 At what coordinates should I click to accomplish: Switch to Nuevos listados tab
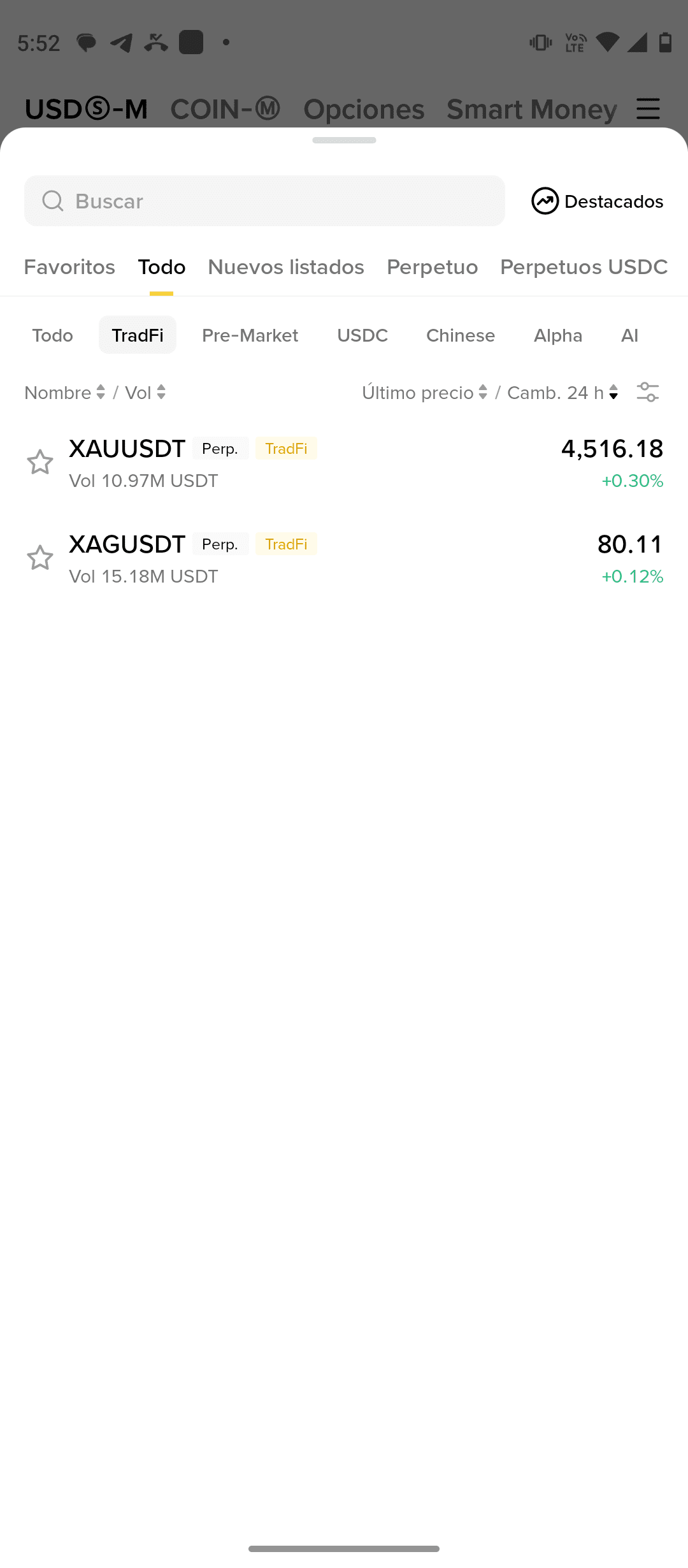click(x=286, y=267)
